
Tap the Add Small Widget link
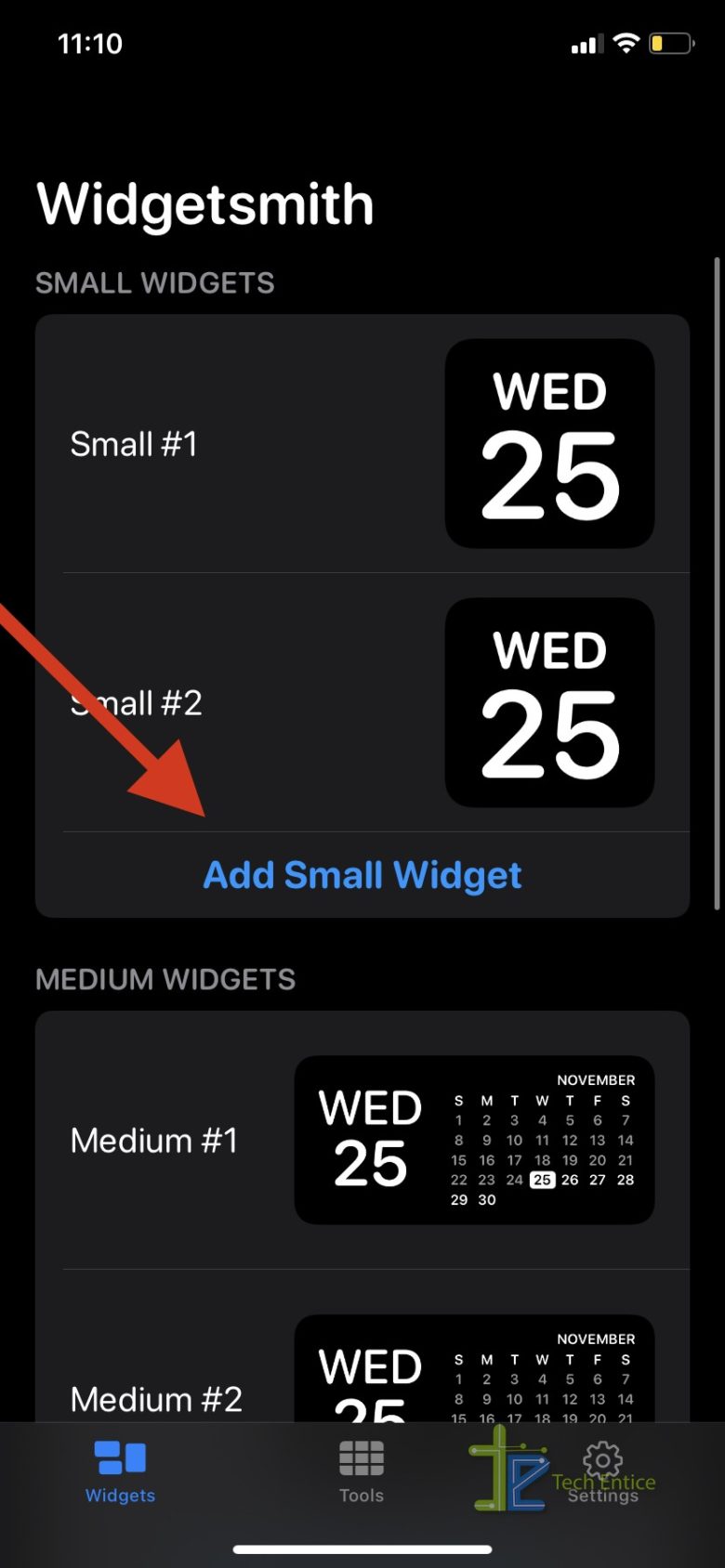[x=362, y=874]
